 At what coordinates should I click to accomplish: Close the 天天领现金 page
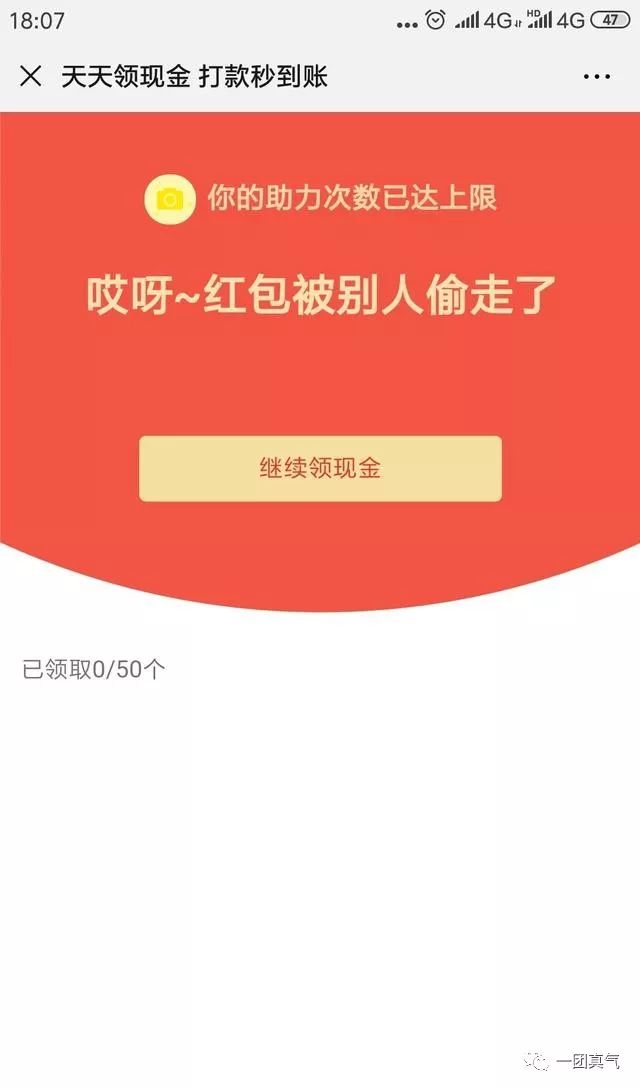pyautogui.click(x=31, y=76)
